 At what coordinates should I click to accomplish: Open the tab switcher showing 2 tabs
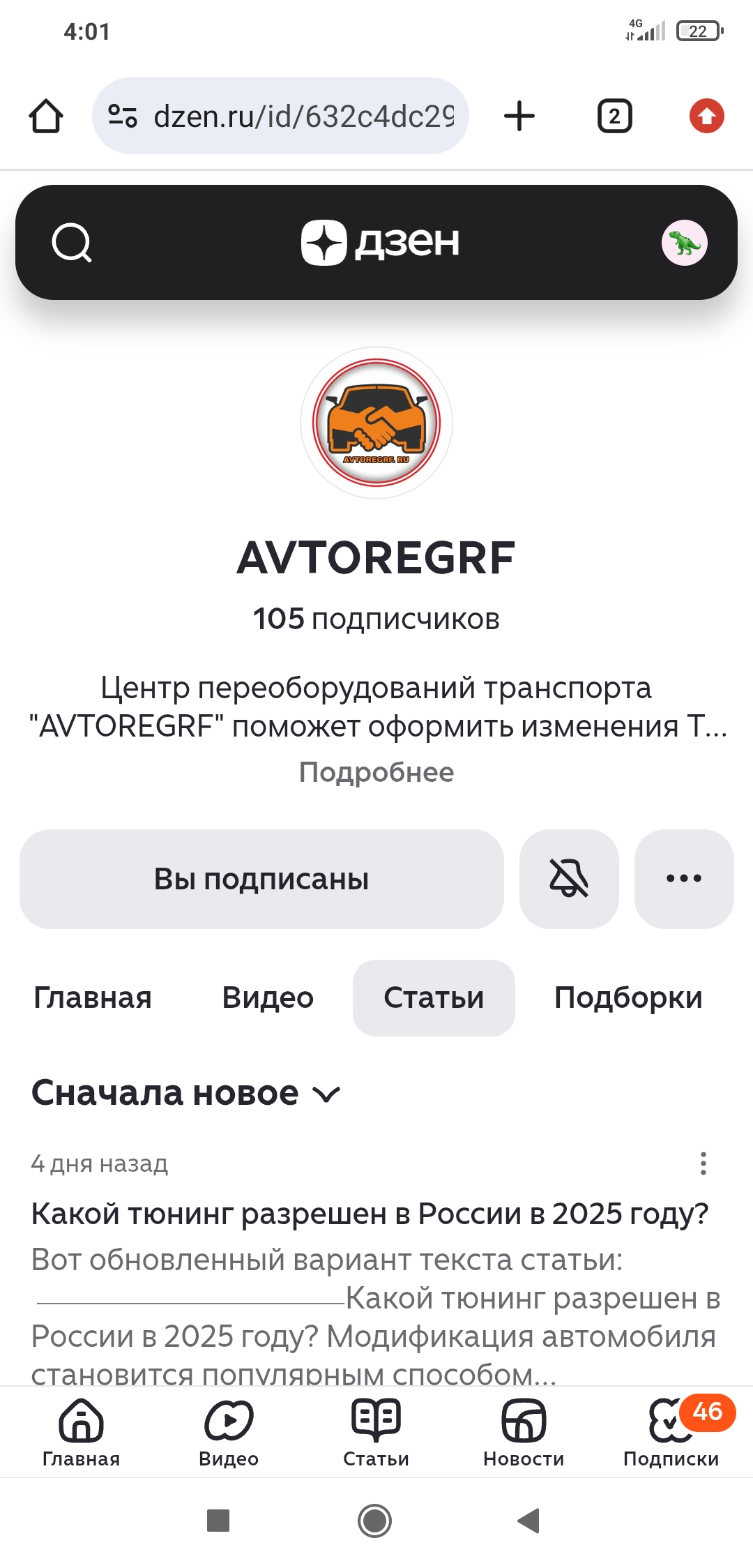click(614, 116)
